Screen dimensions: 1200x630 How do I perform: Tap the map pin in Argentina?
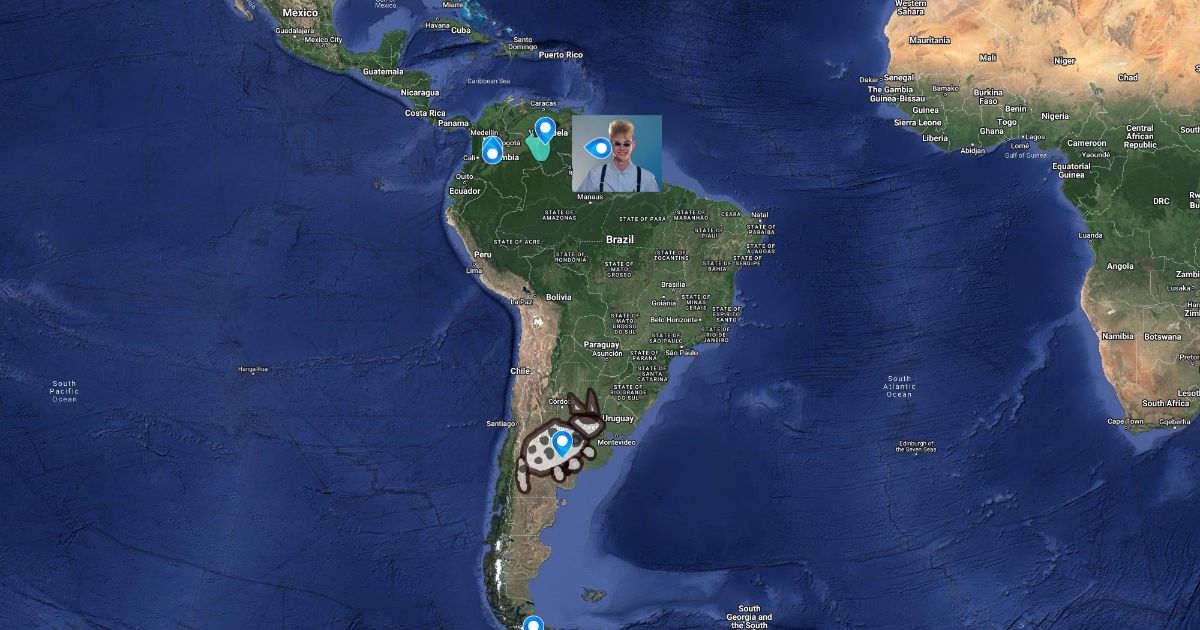click(562, 442)
